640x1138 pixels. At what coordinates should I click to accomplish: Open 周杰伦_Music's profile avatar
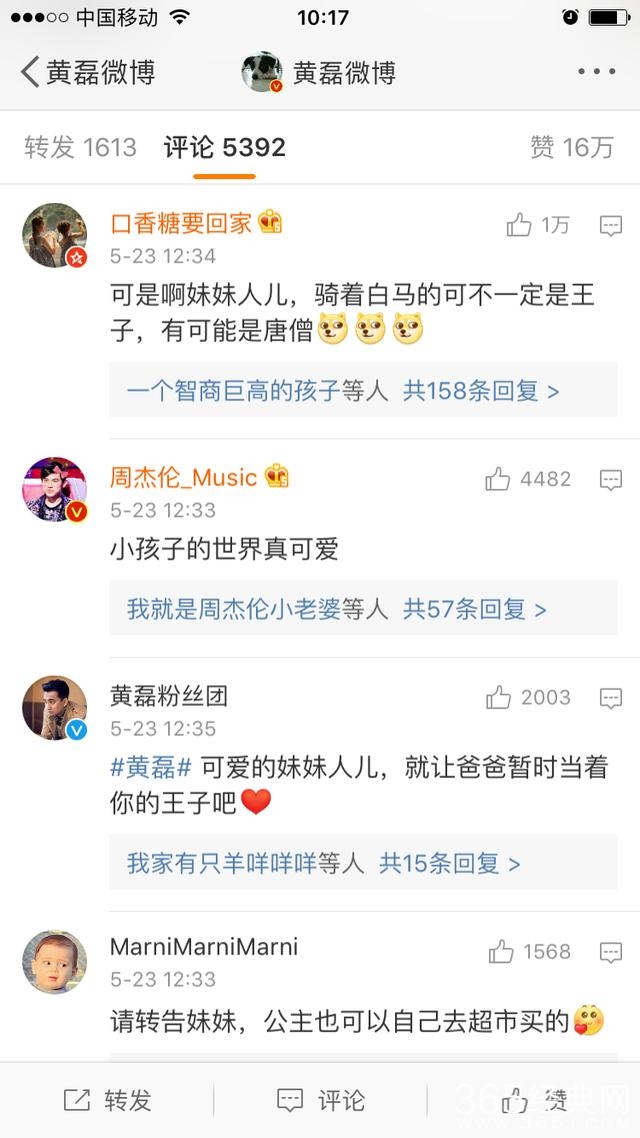point(55,490)
